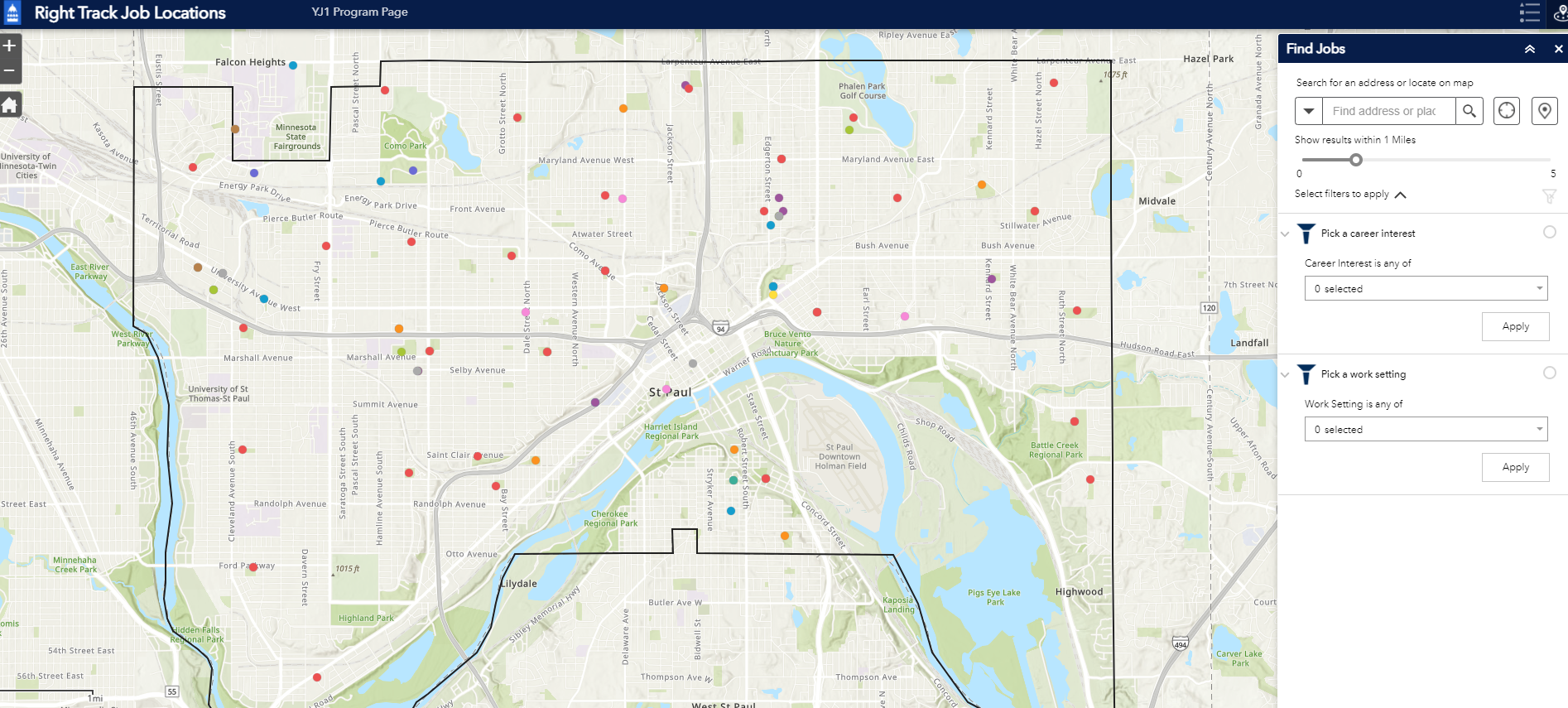Close the Find Jobs panel
Screen dimensions: 1568x708
tap(1558, 49)
